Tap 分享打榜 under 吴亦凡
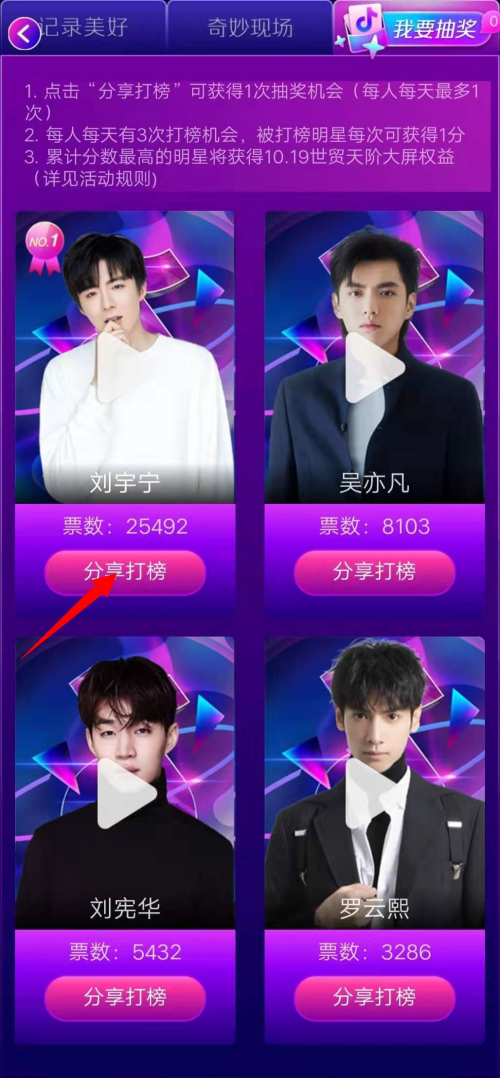 [x=375, y=572]
